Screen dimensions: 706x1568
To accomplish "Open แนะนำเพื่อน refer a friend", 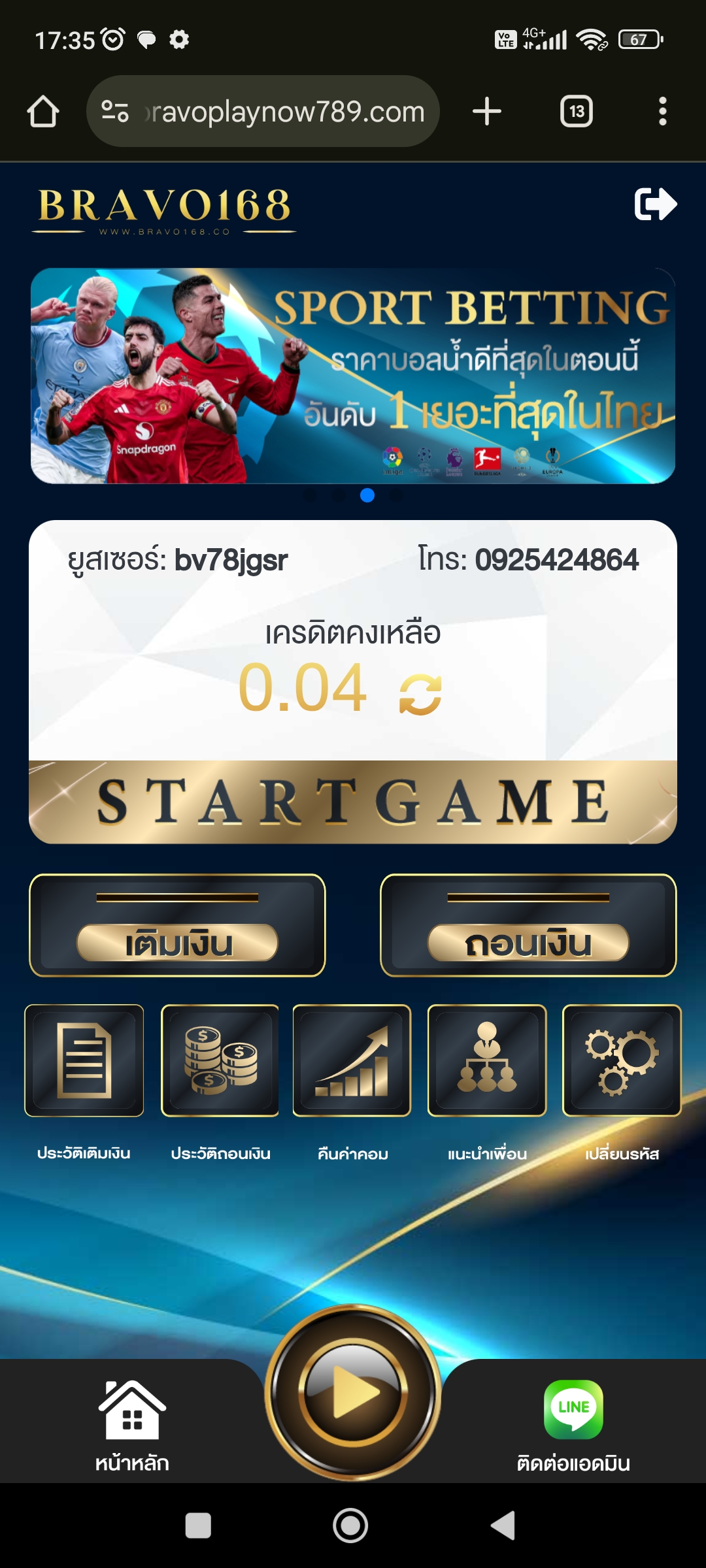I will pyautogui.click(x=487, y=1061).
